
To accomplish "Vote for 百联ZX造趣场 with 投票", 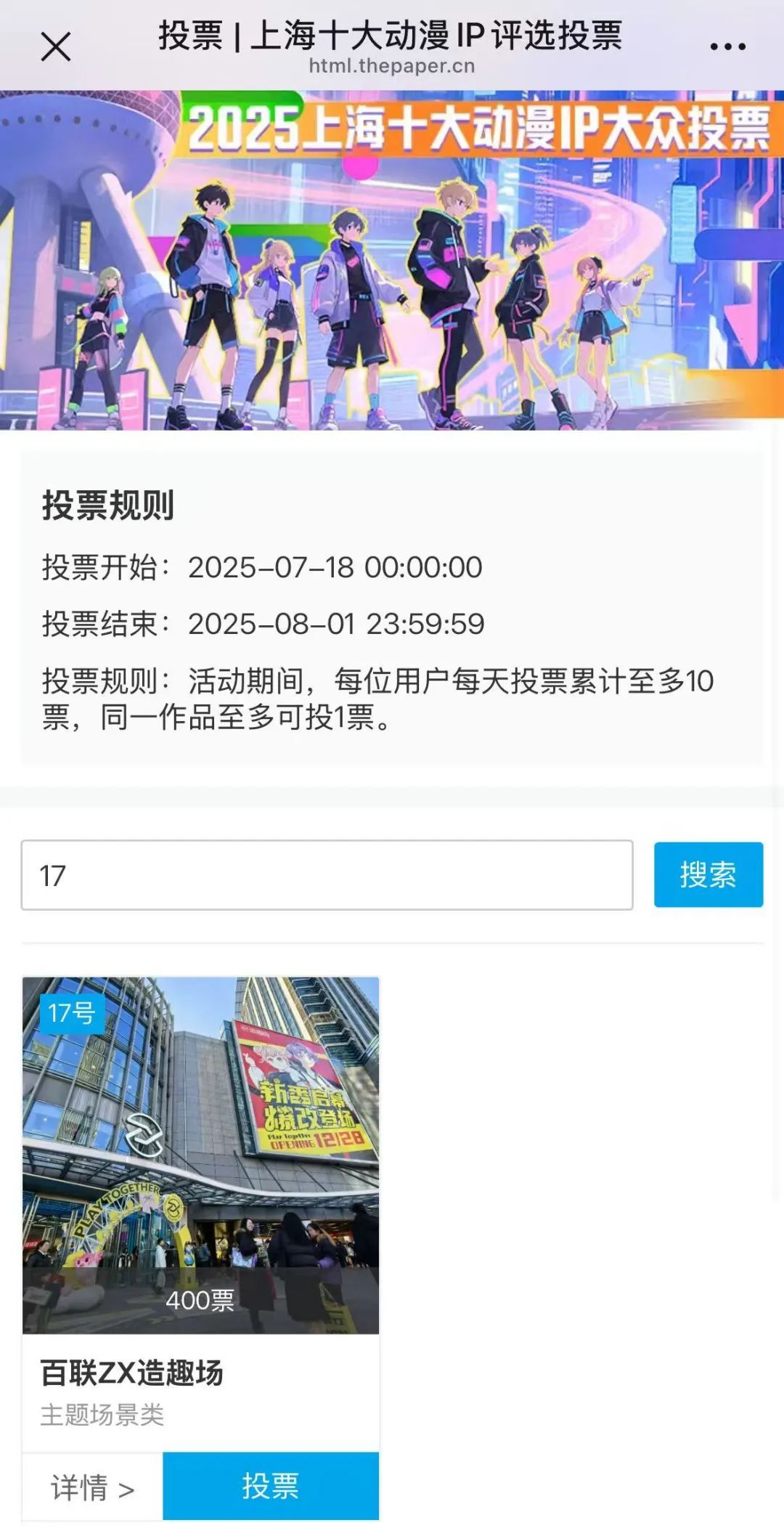I will (271, 1486).
